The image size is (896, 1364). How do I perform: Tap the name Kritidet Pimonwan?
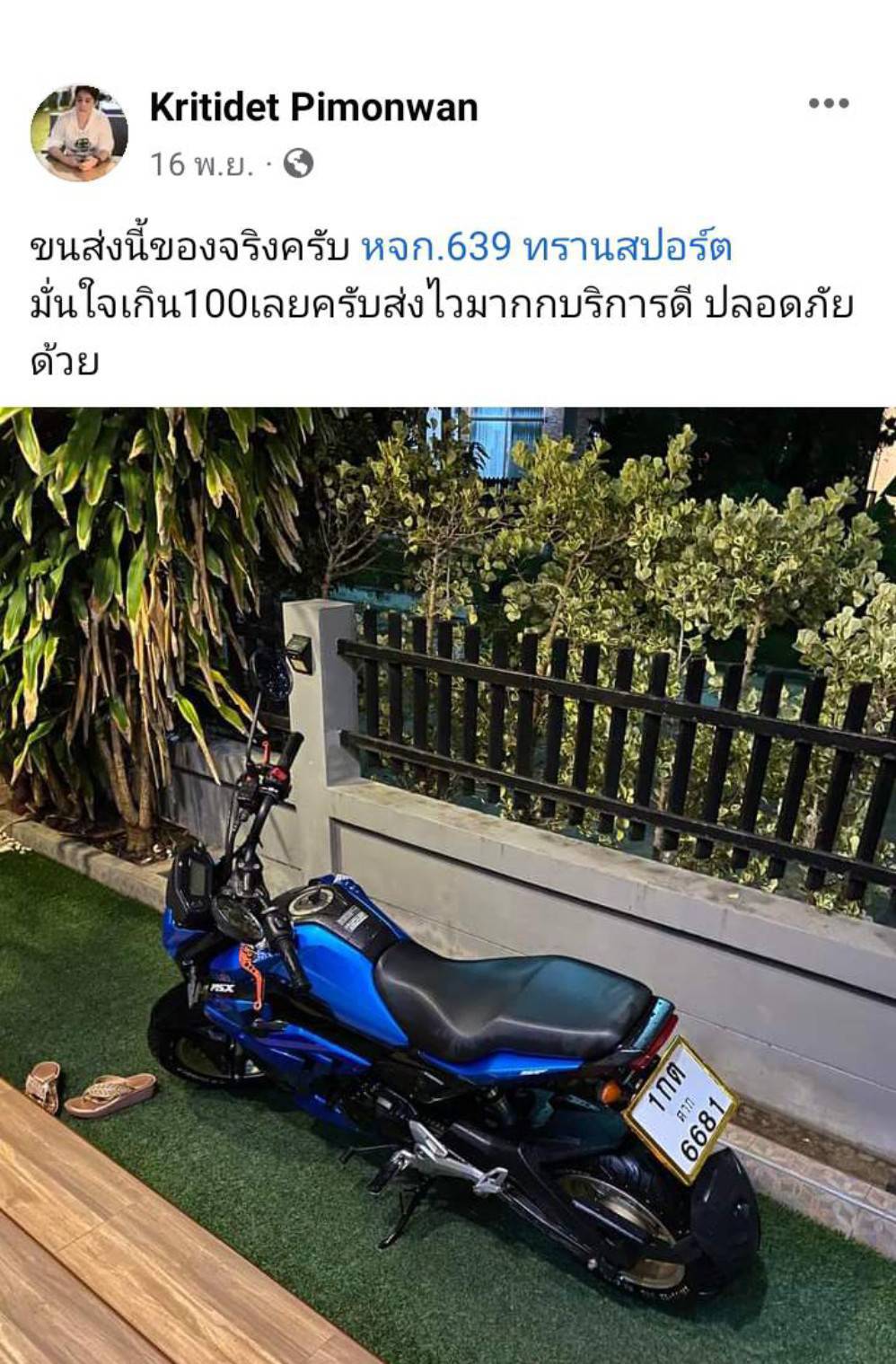point(313,108)
